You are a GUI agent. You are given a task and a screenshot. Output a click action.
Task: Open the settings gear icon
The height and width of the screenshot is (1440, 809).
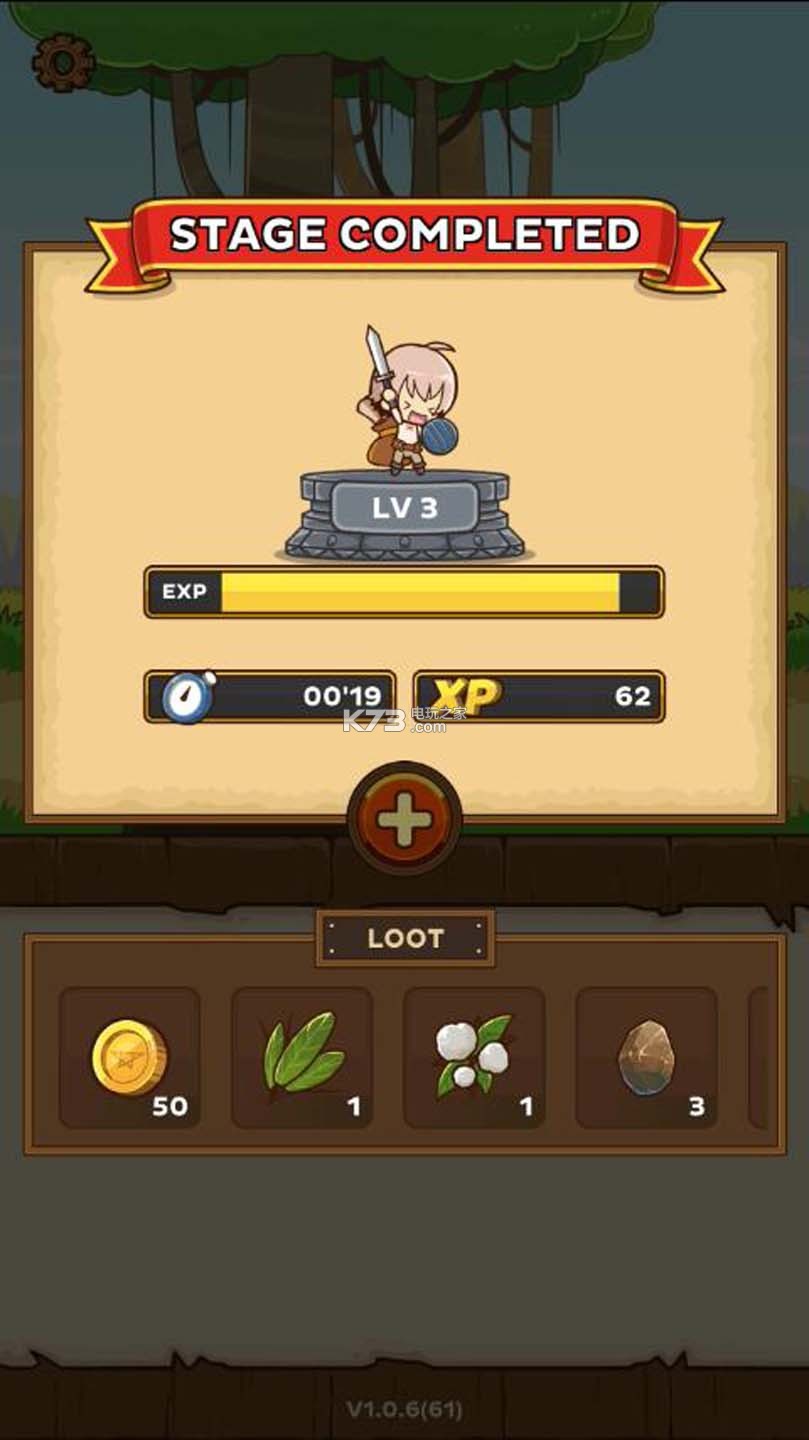[63, 62]
